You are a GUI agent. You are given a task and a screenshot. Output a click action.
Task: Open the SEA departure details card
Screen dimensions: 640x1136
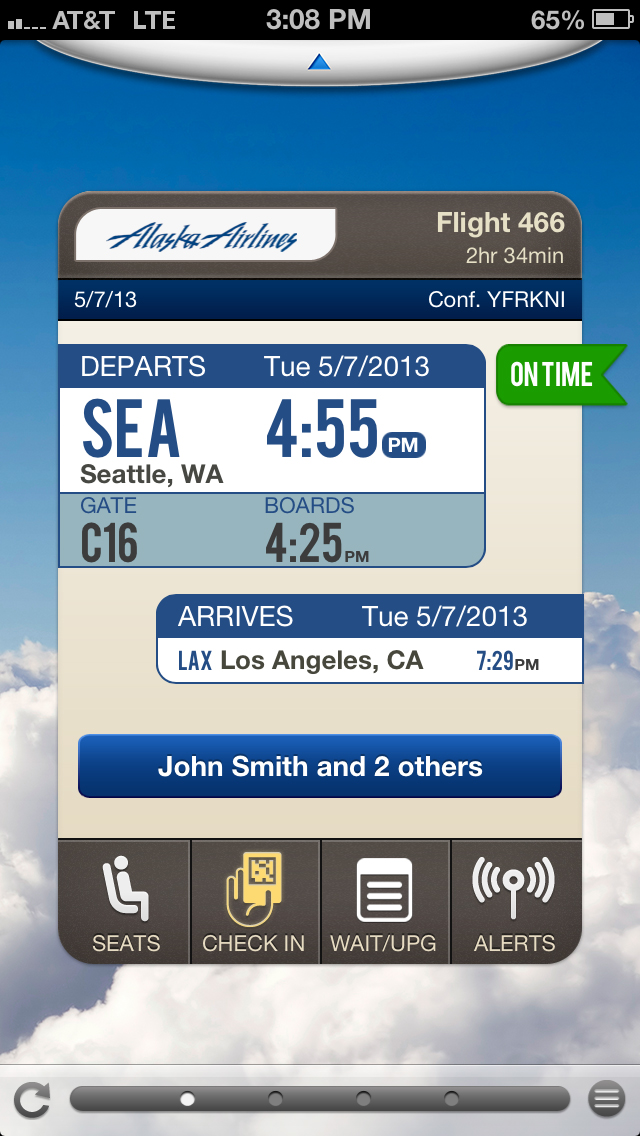[271, 456]
